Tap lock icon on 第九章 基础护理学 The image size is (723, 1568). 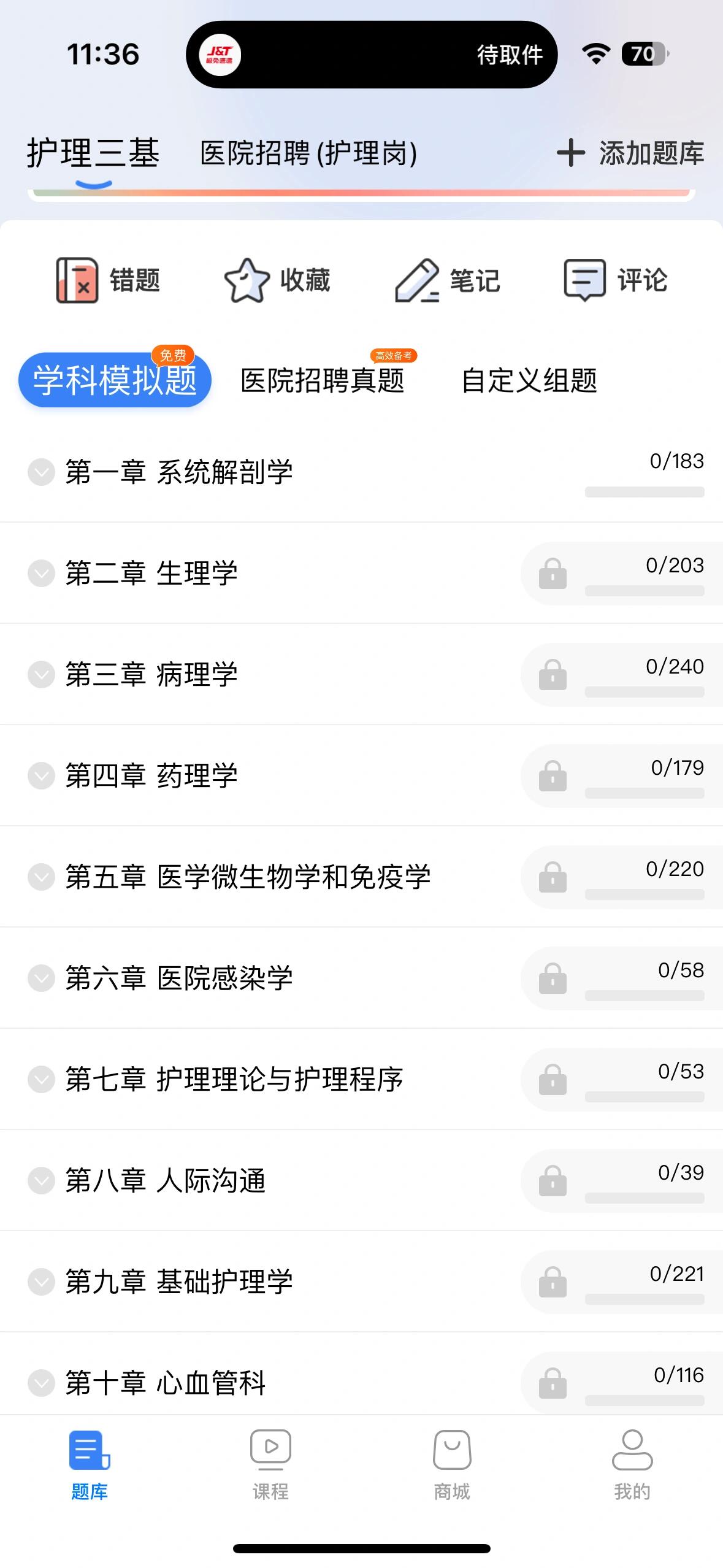coord(553,1282)
